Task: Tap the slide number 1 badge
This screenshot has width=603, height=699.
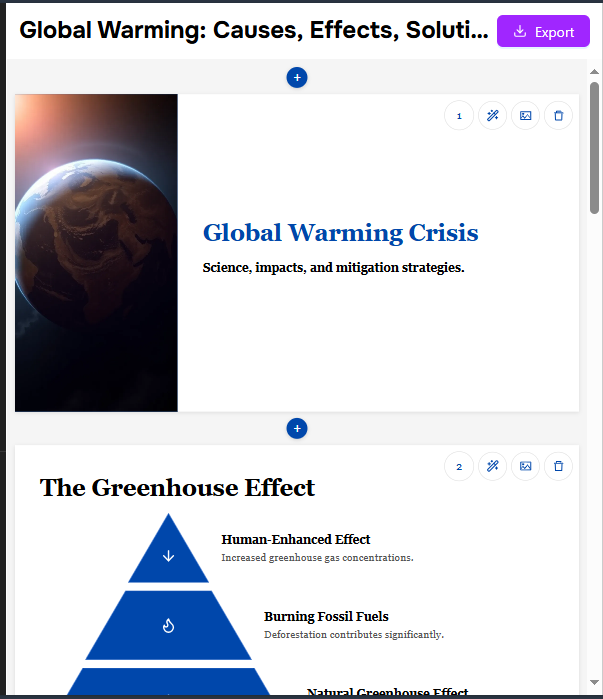Action: click(459, 116)
